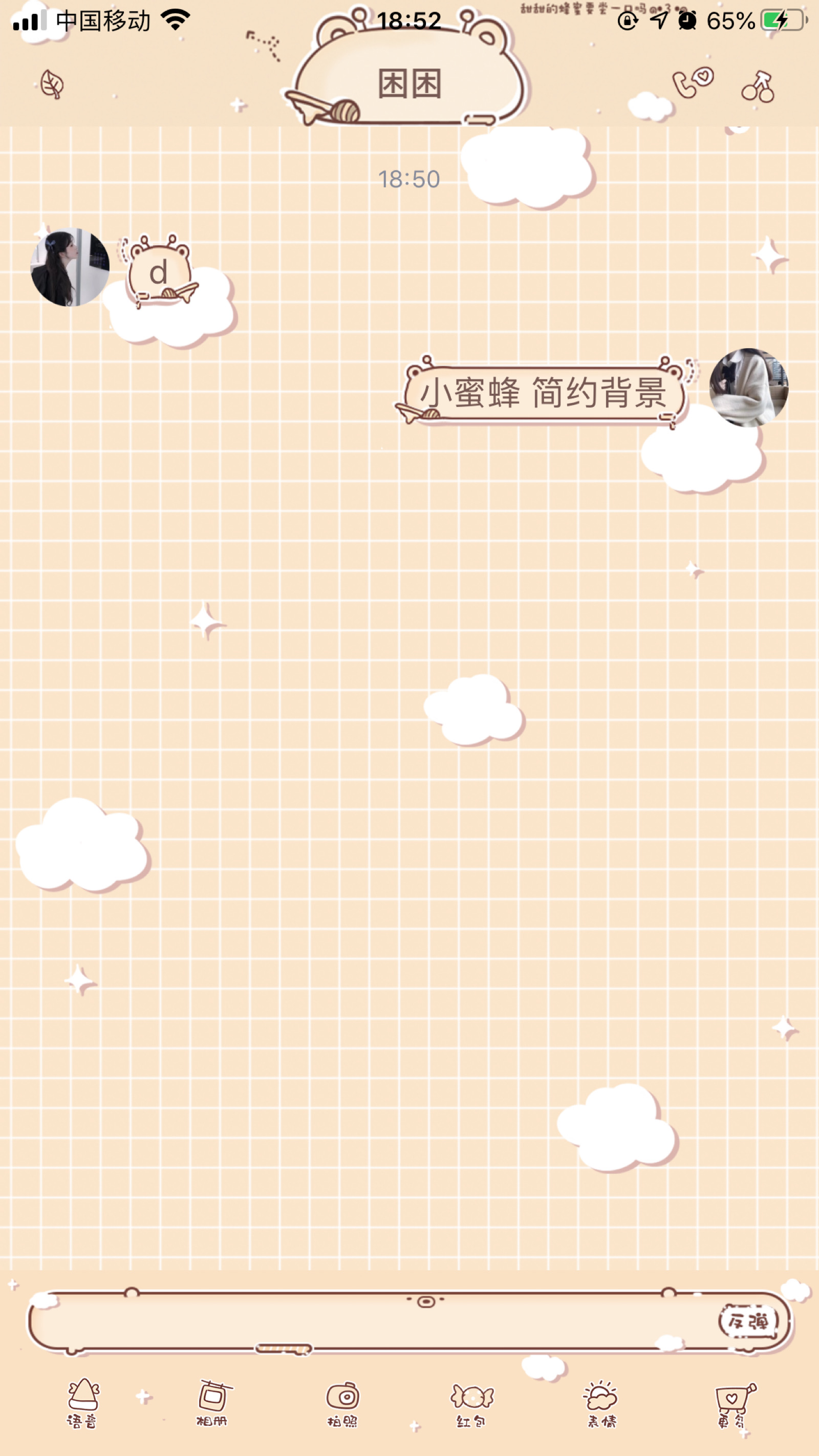819x1456 pixels.
Task: Go back using the leaf icon
Action: (x=52, y=85)
